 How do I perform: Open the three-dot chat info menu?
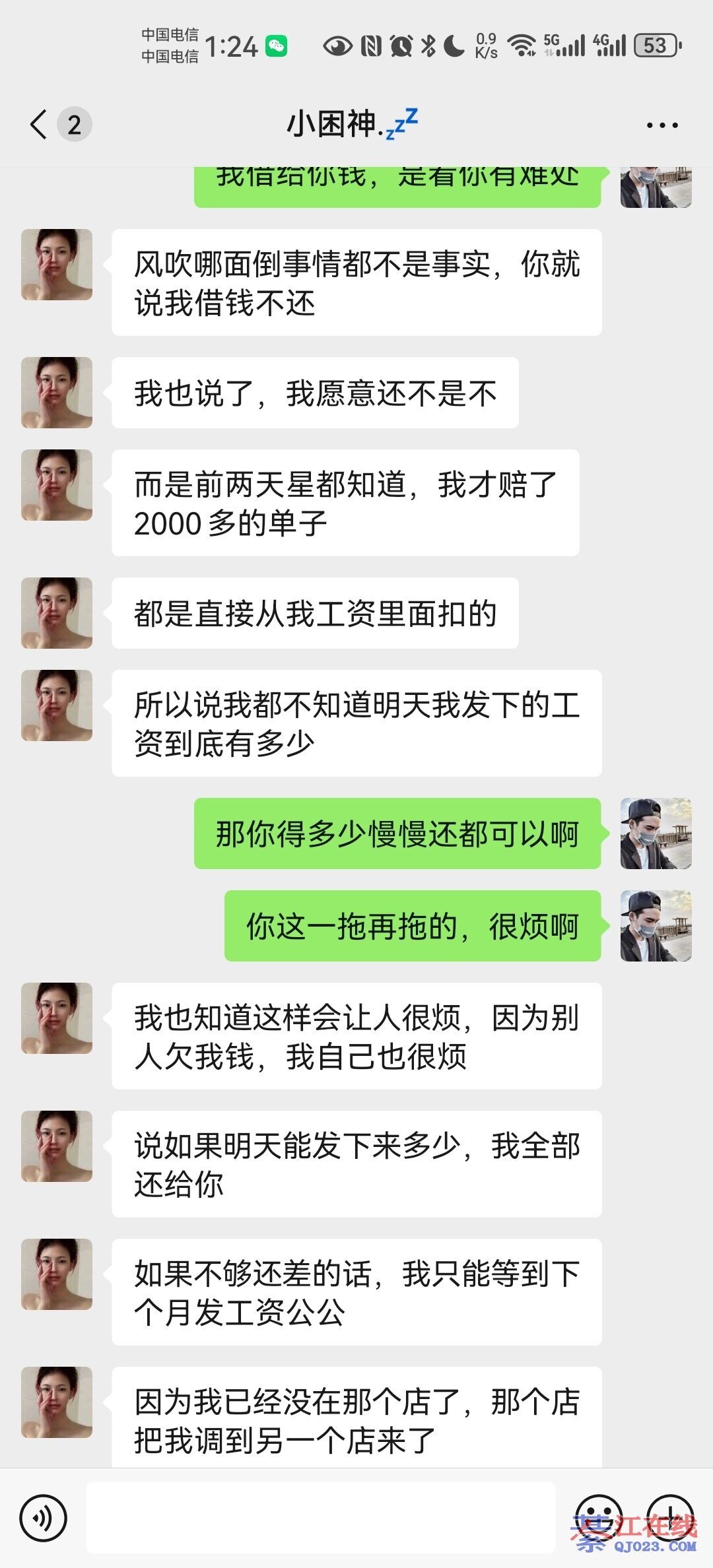[662, 125]
